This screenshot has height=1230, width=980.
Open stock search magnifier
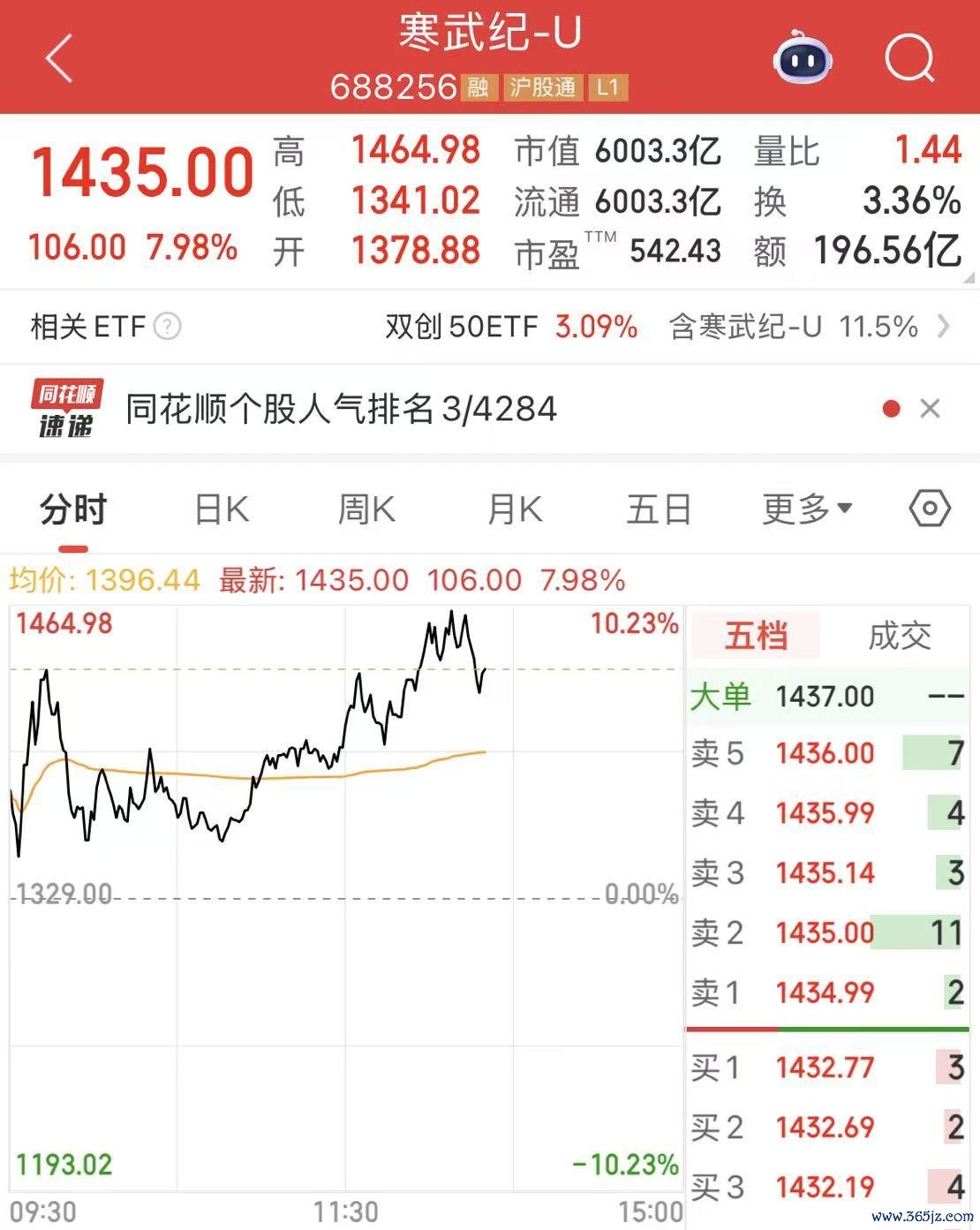click(909, 58)
